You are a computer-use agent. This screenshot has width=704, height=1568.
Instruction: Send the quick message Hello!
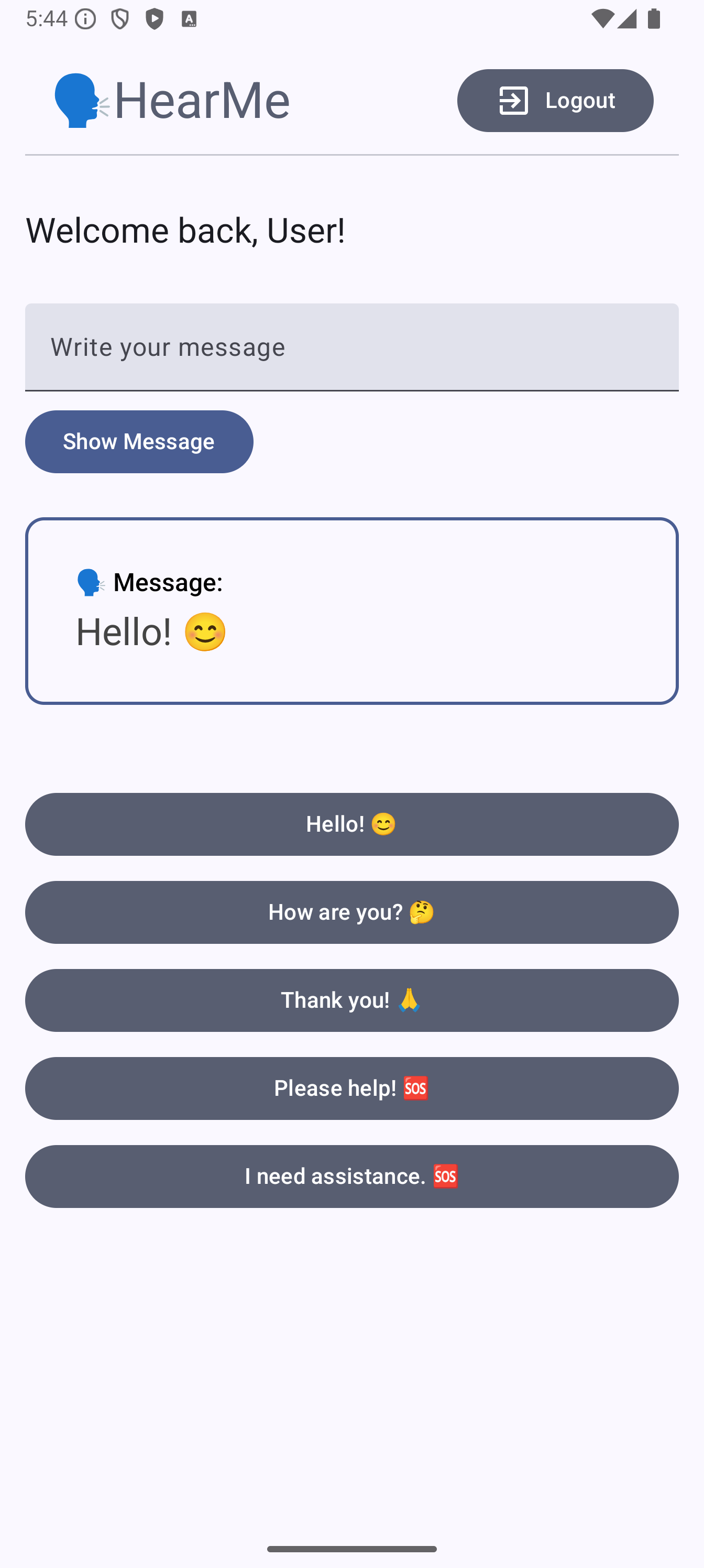(351, 824)
